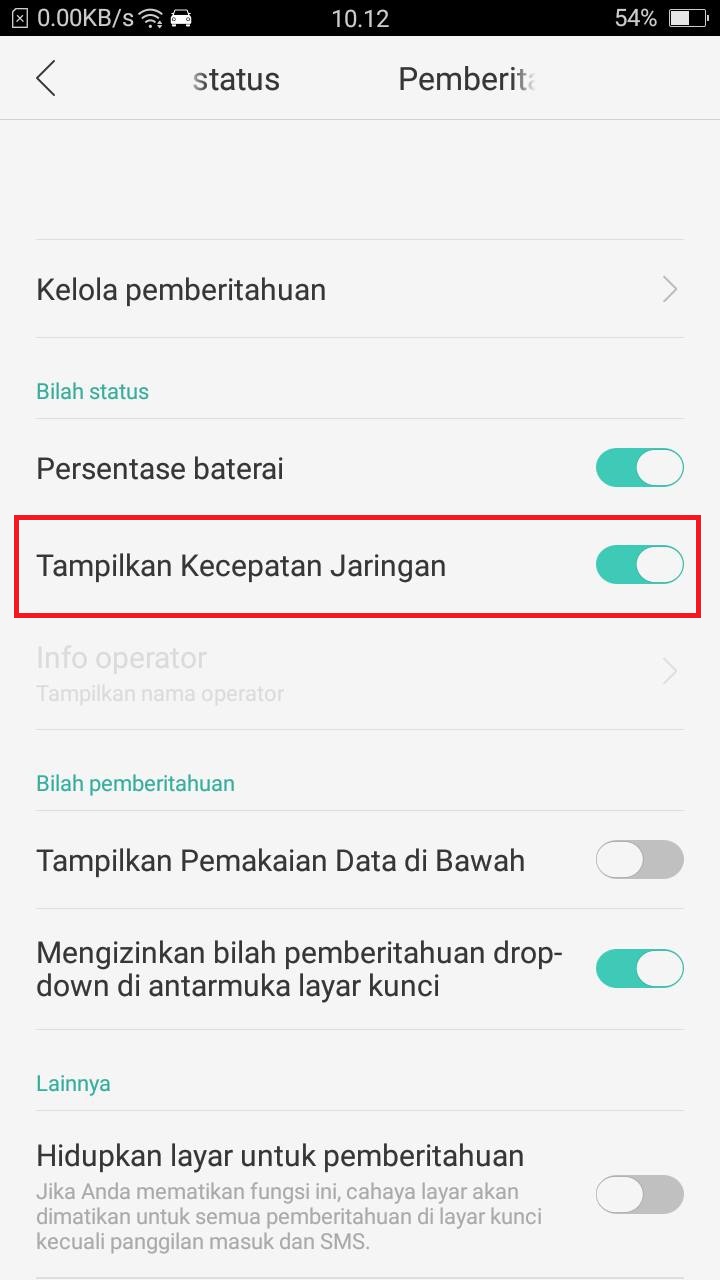This screenshot has height=1280, width=720.
Task: Disable Tampilkan Kecepatan Jaringan
Action: tap(639, 565)
